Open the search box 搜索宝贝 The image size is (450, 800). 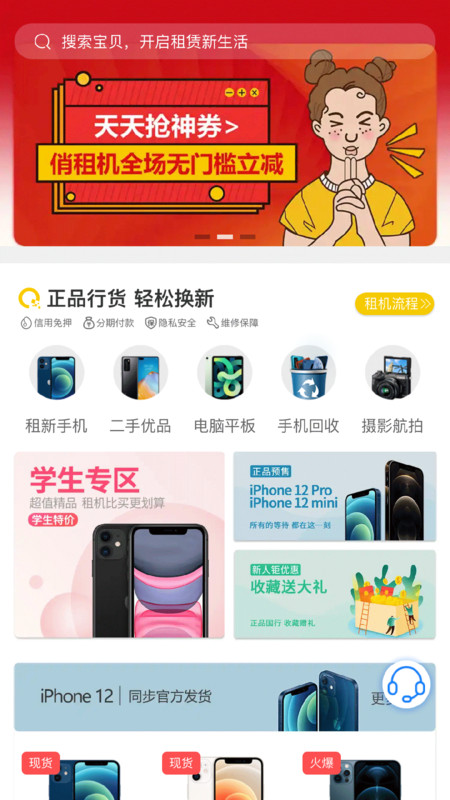click(224, 41)
